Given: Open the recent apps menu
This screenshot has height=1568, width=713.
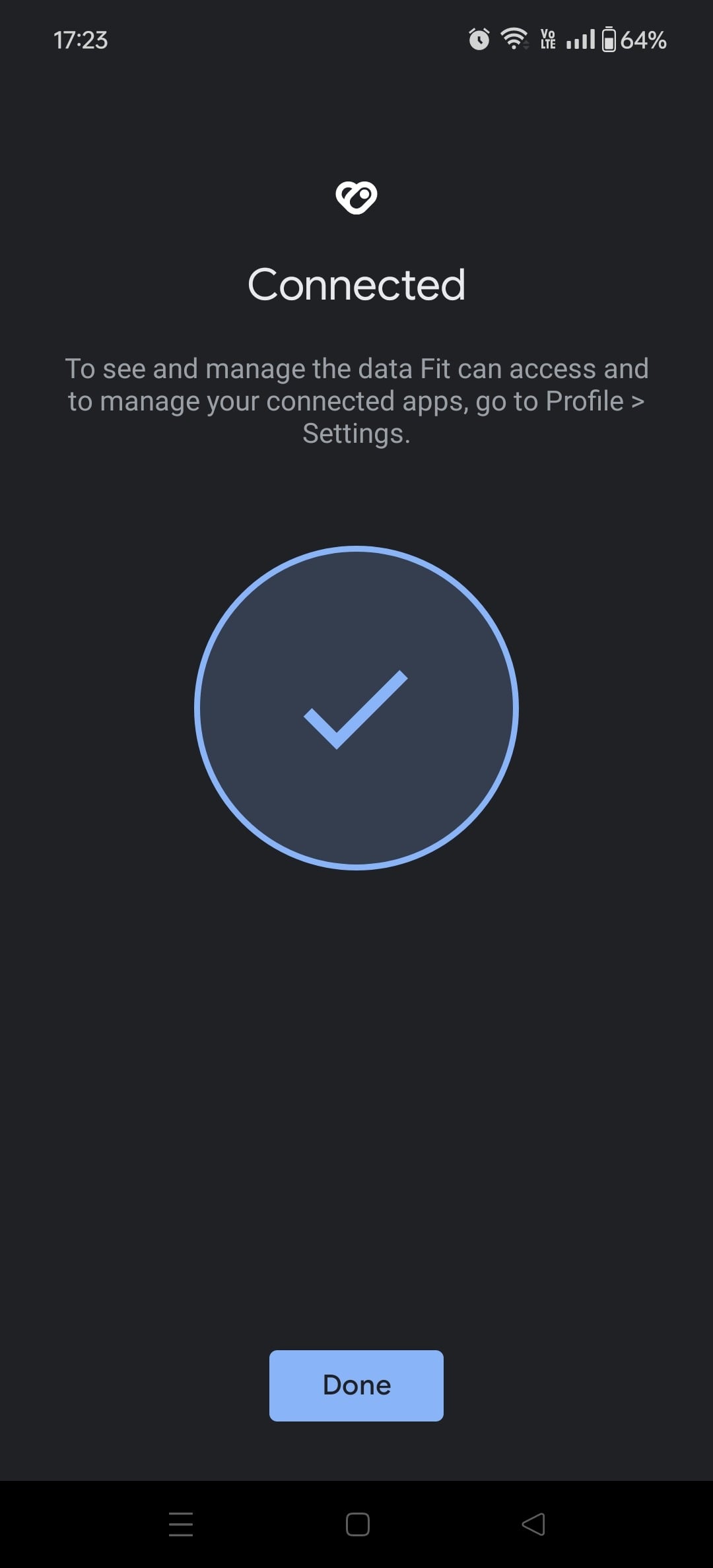Looking at the screenshot, I should (181, 1524).
